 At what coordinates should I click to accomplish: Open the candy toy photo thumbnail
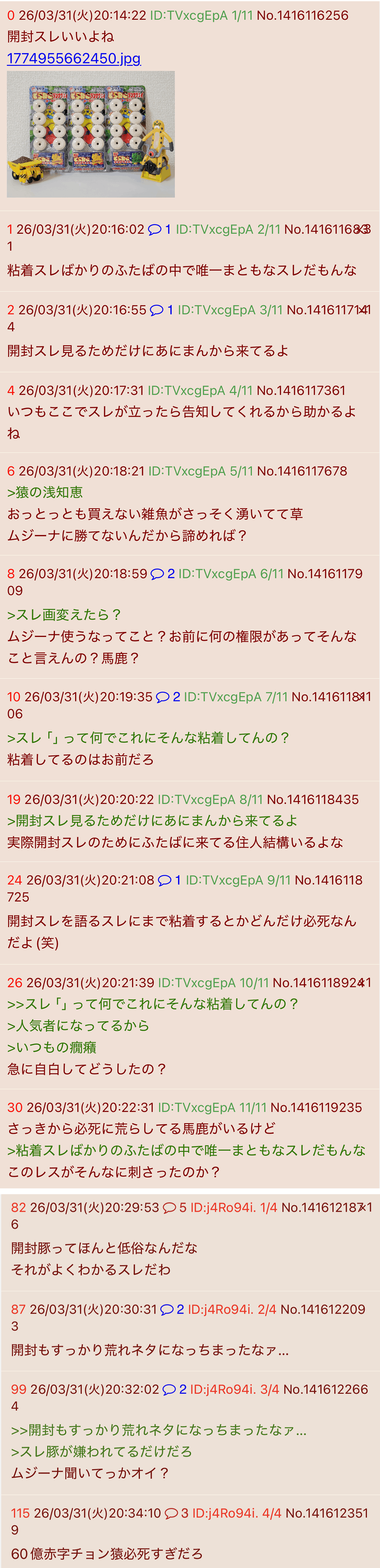click(91, 134)
